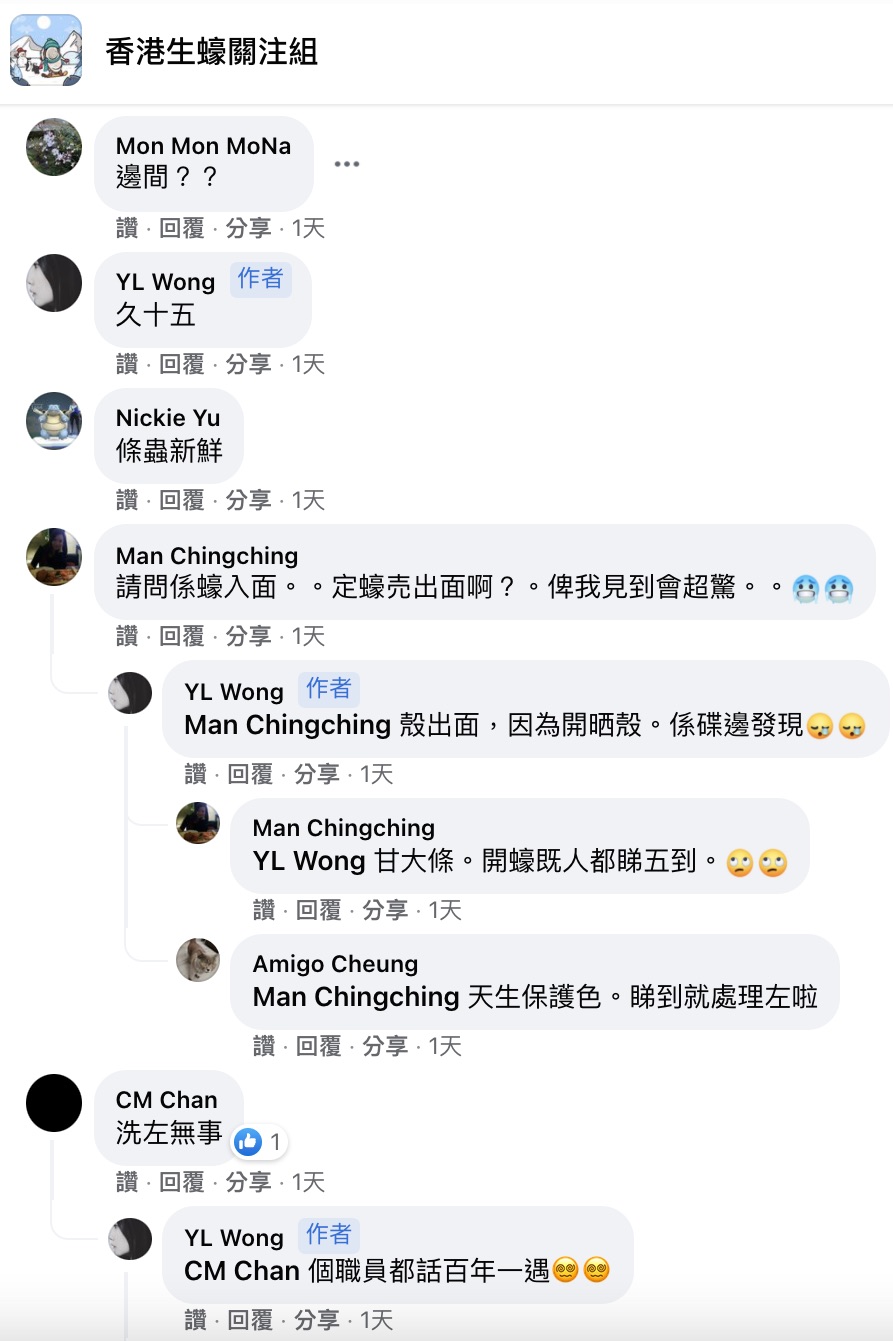
Task: View reactions on CM Chan's comment
Action: click(x=258, y=1141)
